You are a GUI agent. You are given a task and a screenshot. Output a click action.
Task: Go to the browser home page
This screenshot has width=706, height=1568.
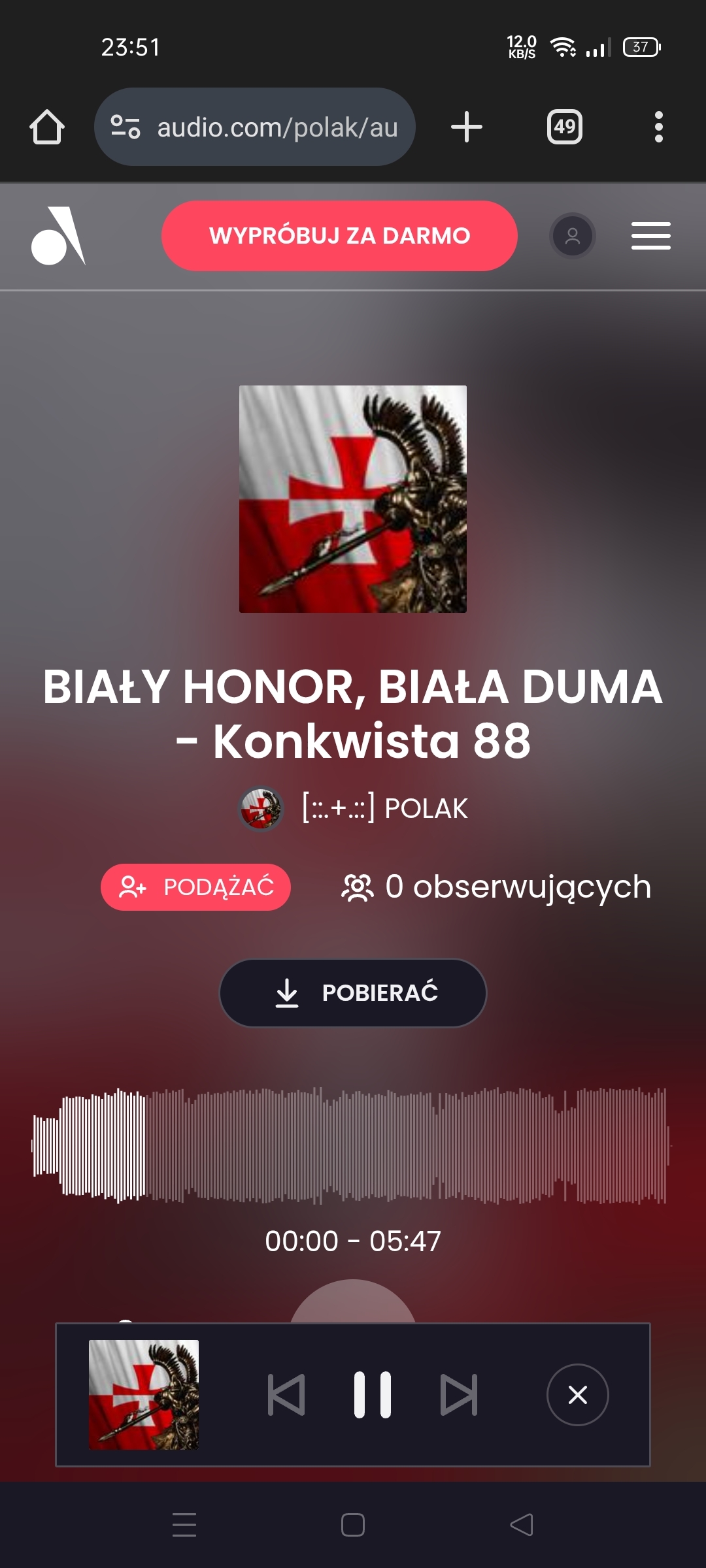pos(47,127)
